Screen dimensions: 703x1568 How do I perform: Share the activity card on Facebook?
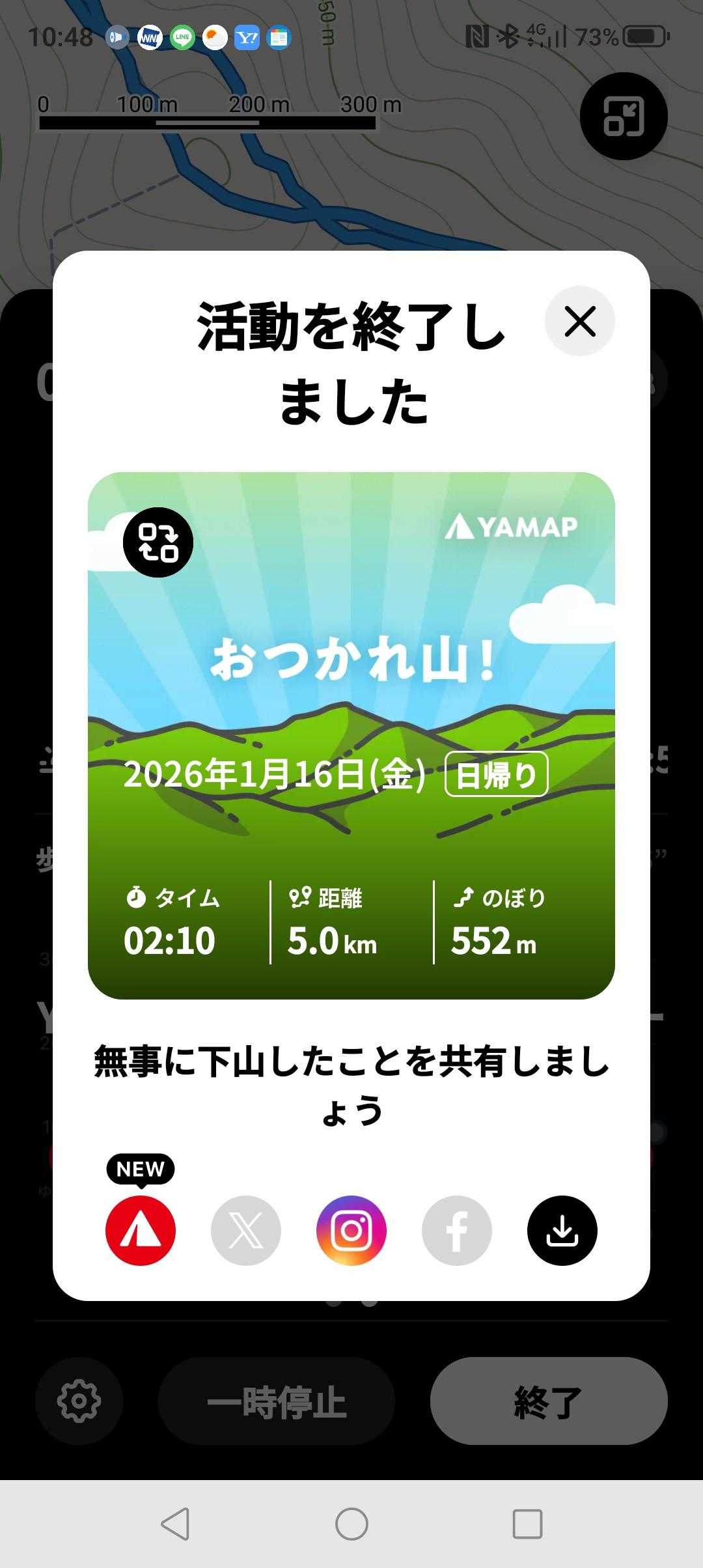tap(457, 1230)
